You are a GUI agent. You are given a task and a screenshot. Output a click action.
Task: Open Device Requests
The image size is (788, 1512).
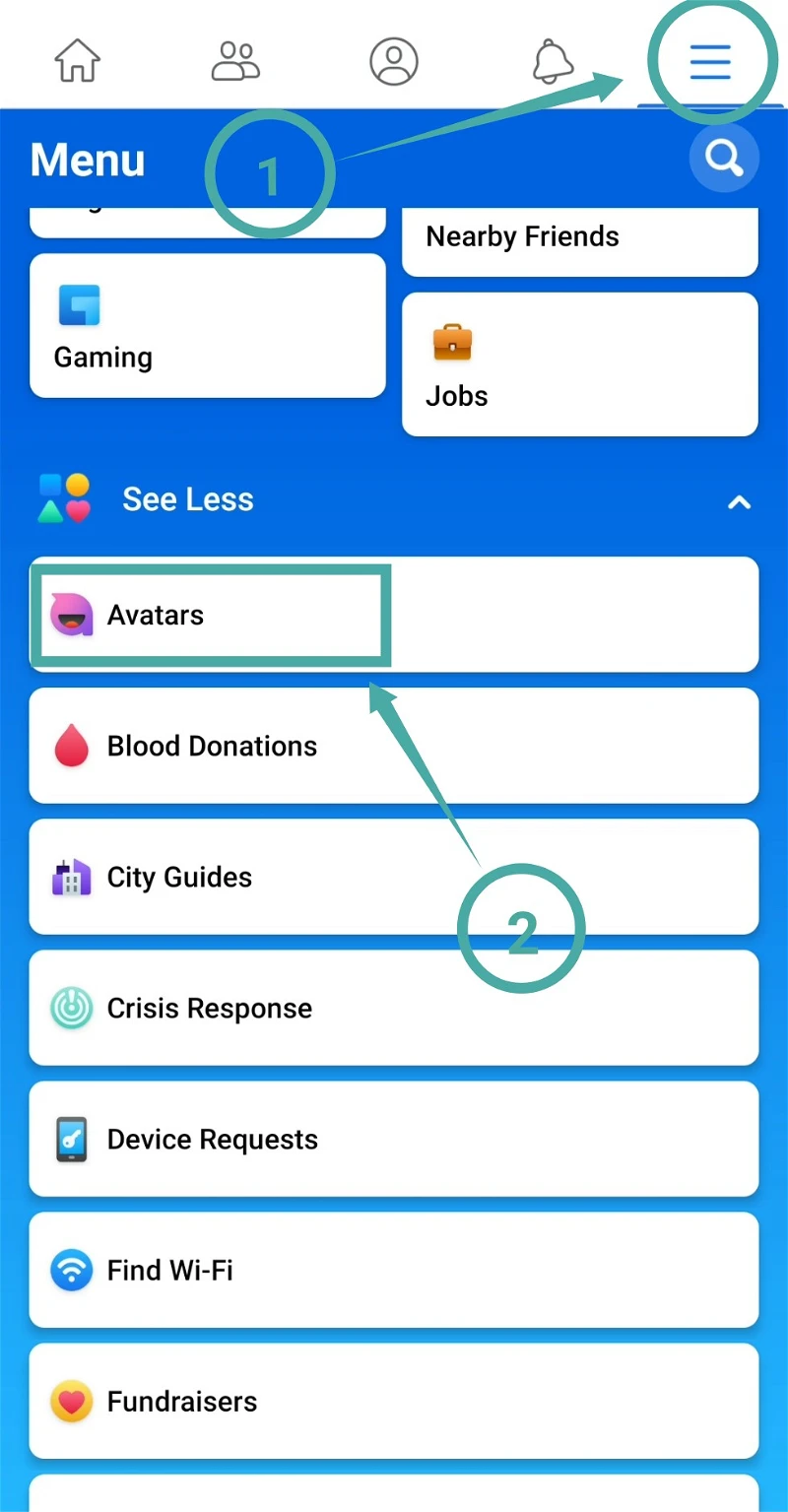coord(394,1139)
